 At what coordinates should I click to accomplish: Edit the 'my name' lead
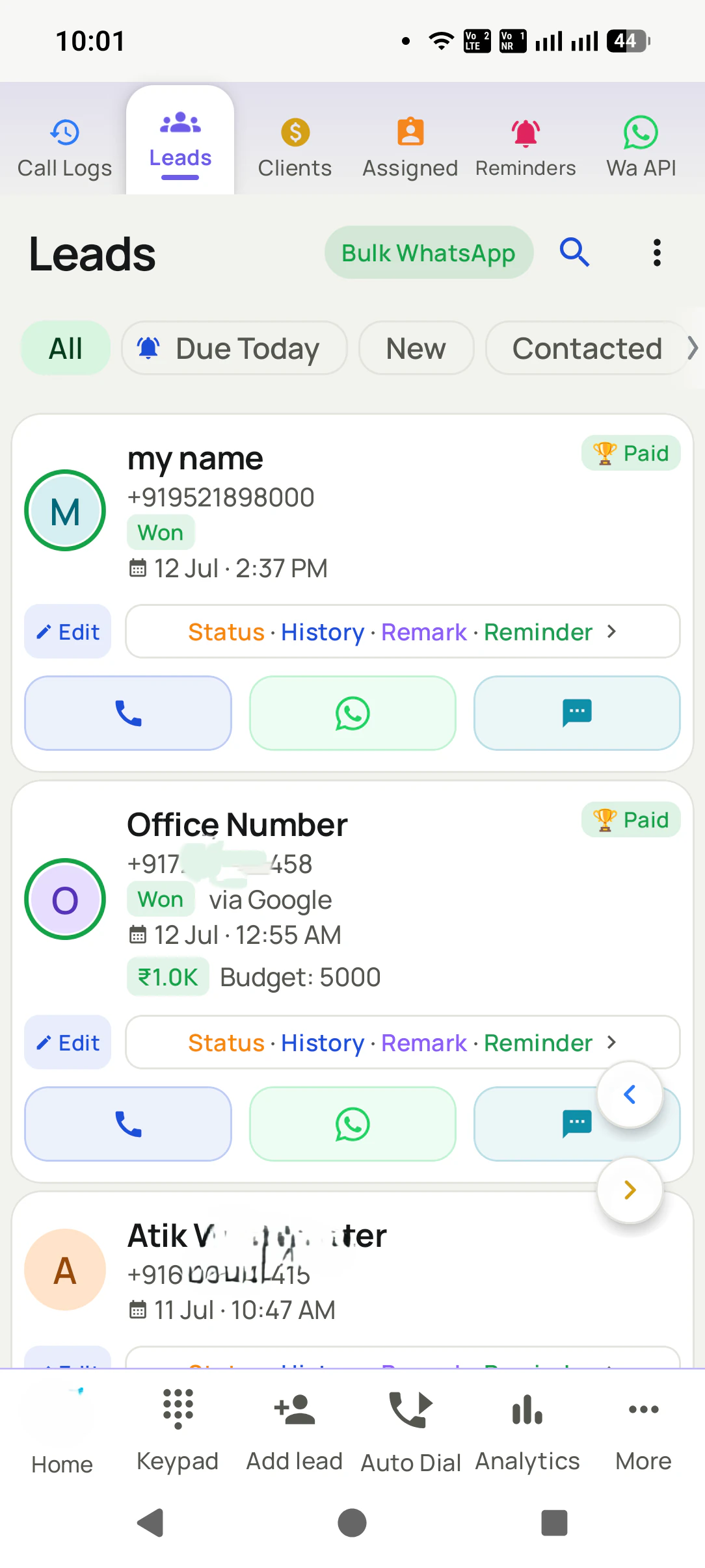(68, 631)
